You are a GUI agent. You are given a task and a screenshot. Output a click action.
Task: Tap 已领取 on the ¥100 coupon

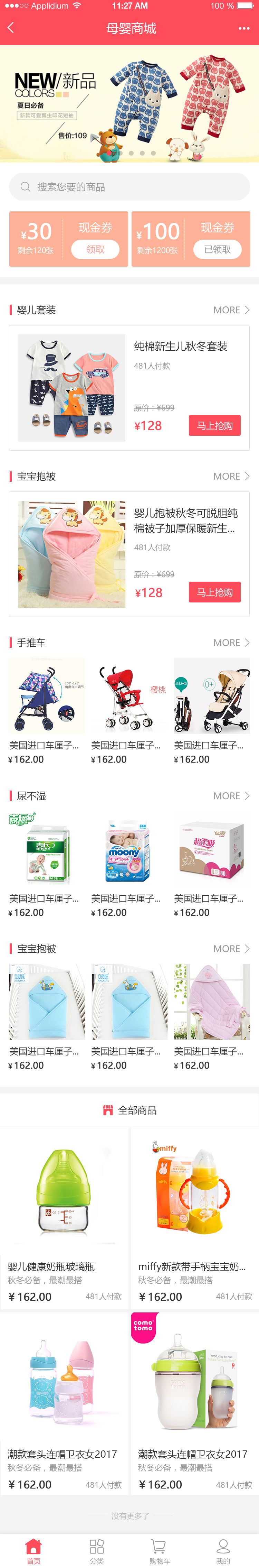pos(218,250)
